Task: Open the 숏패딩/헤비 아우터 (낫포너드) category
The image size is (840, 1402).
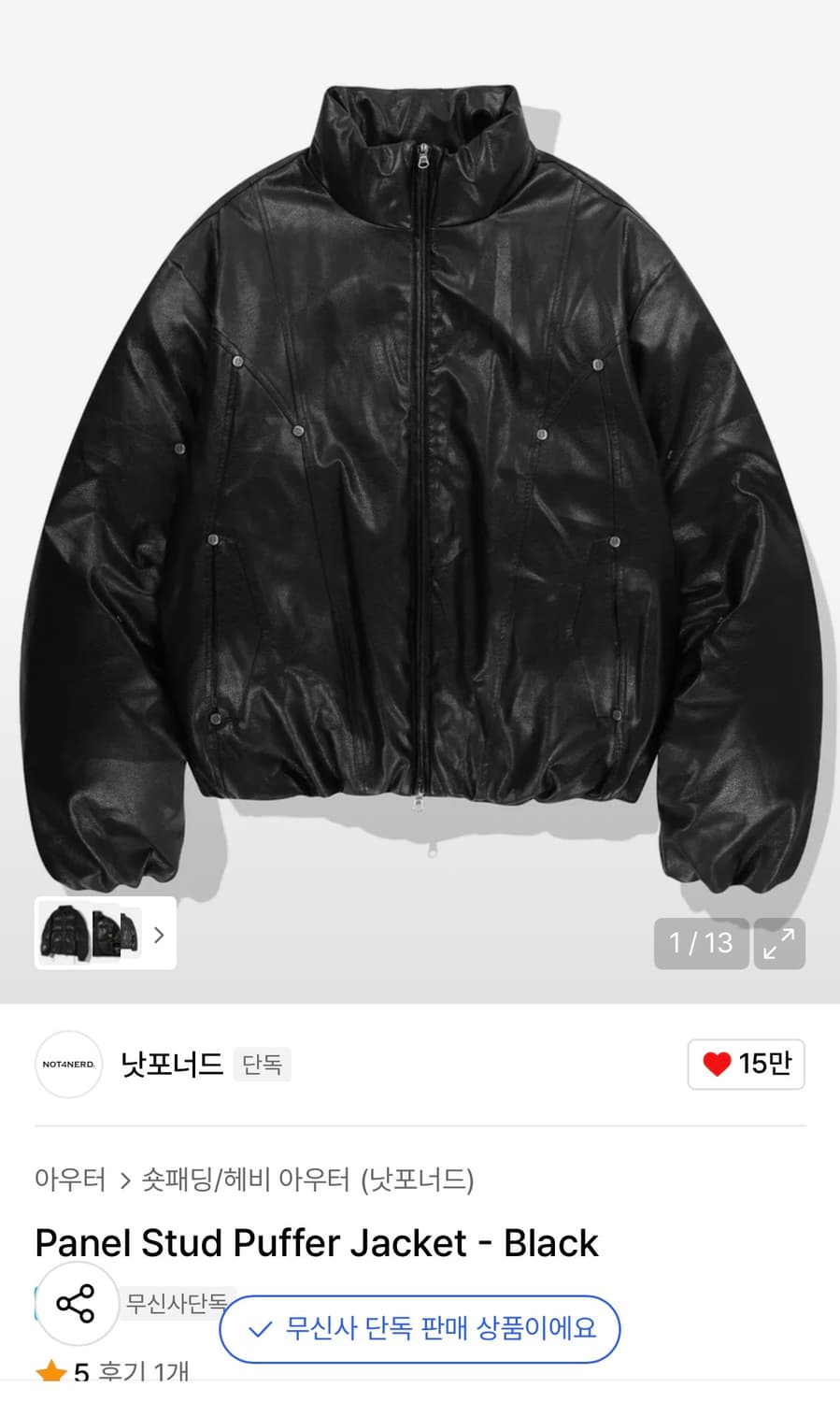Action: click(x=308, y=1181)
